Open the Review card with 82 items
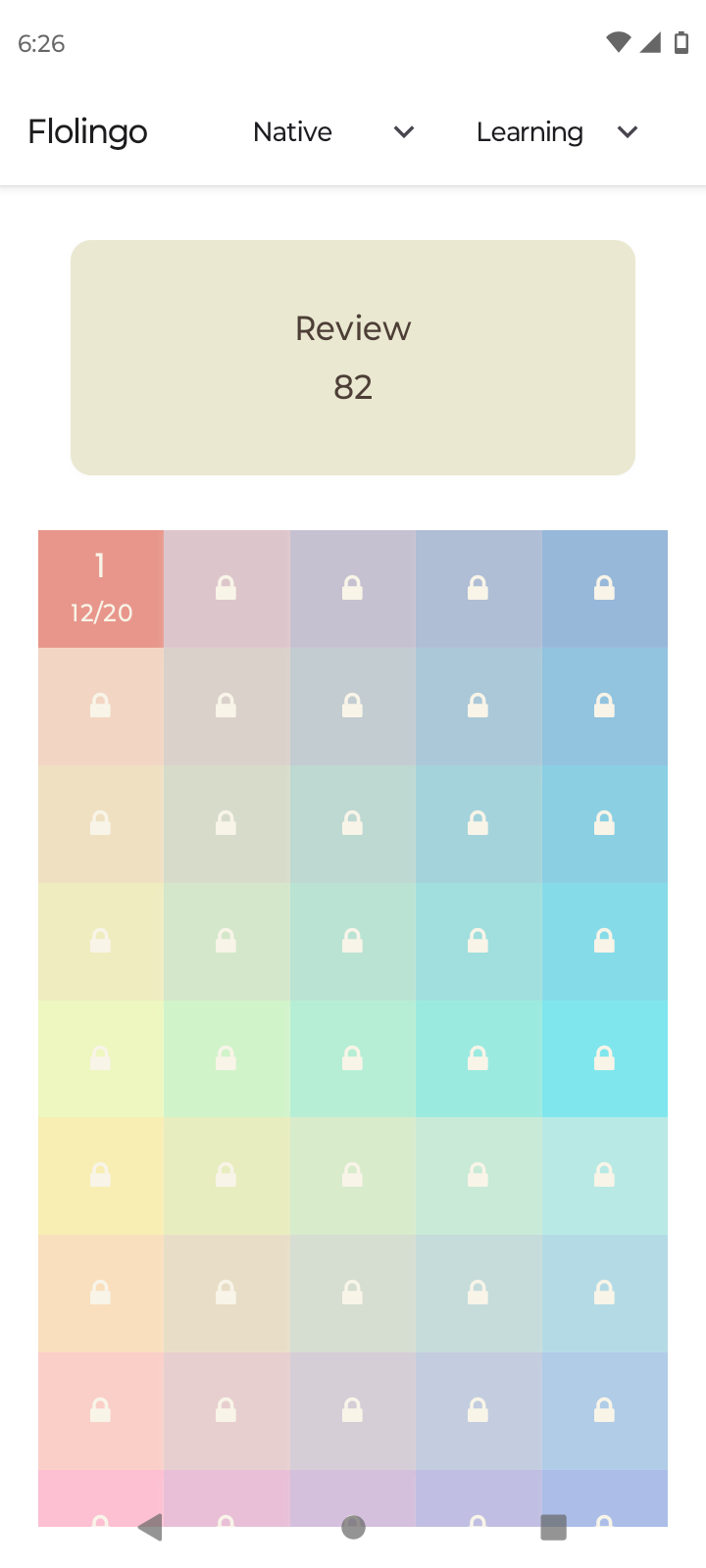Viewport: 706px width, 1568px height. (353, 358)
